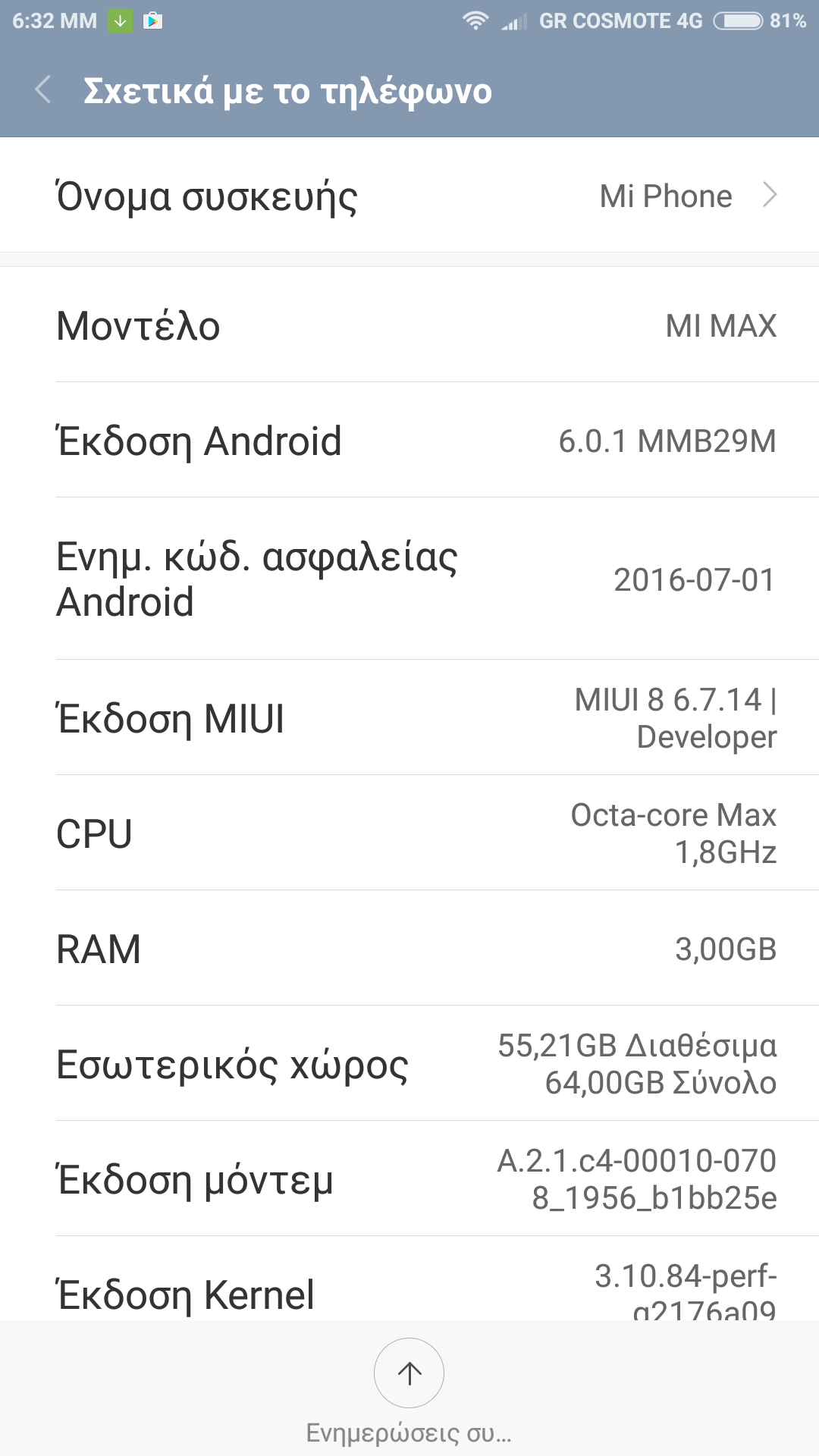Tap the Ενημερώσεις συστήματος arrow button

(x=409, y=1373)
